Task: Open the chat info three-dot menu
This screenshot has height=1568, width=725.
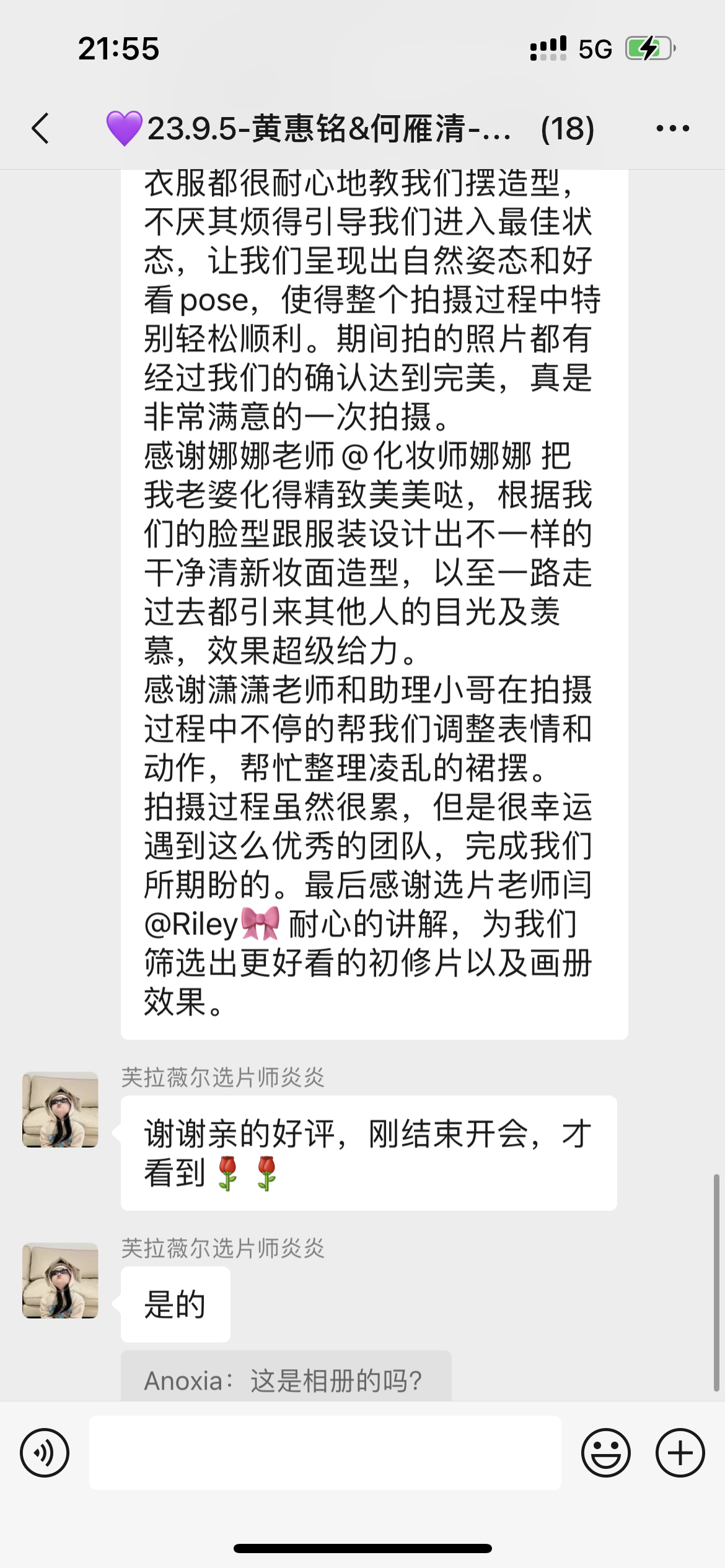Action: coord(672,129)
